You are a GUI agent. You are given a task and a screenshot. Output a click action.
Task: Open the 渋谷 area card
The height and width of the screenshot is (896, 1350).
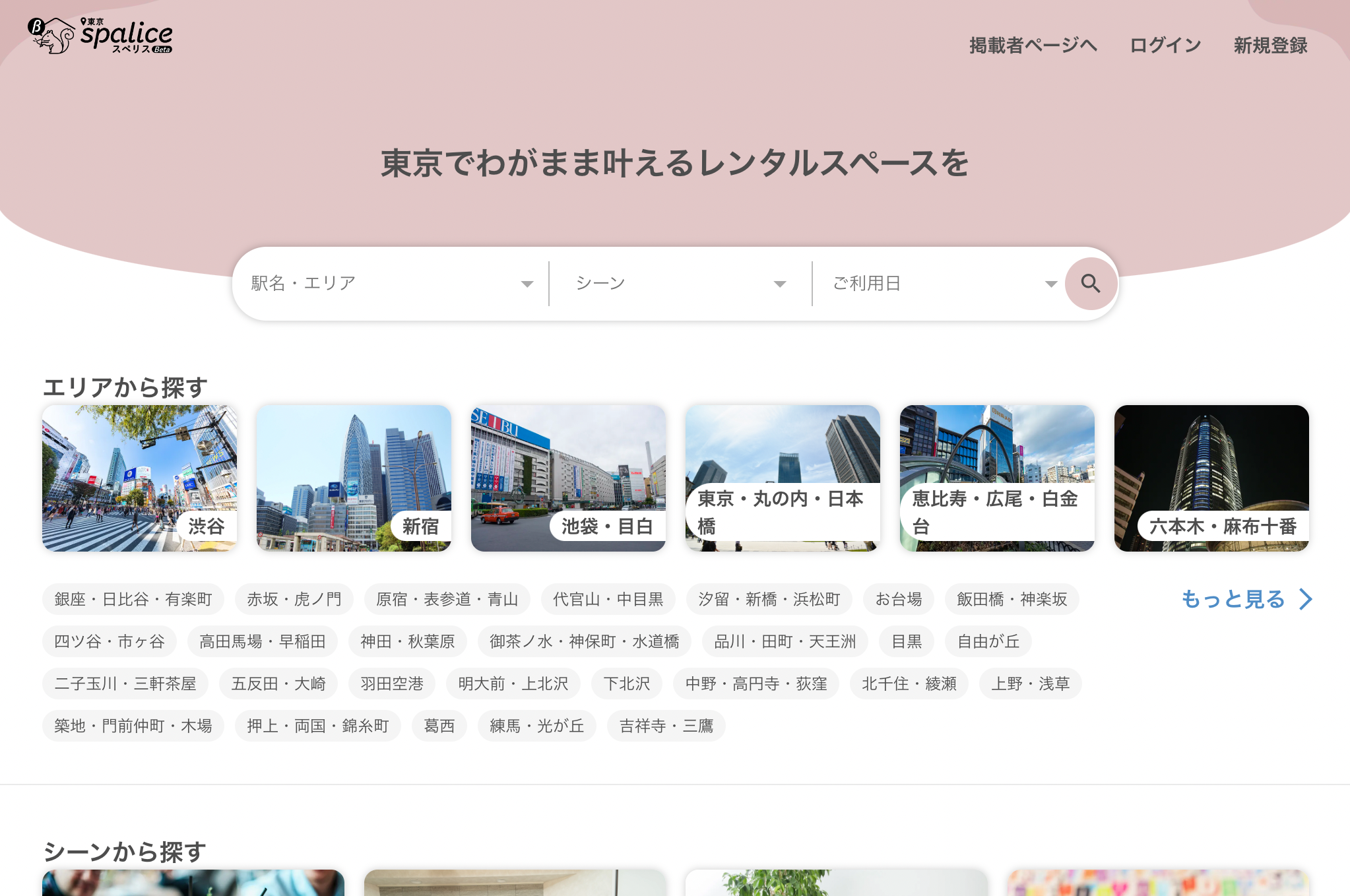pyautogui.click(x=139, y=478)
